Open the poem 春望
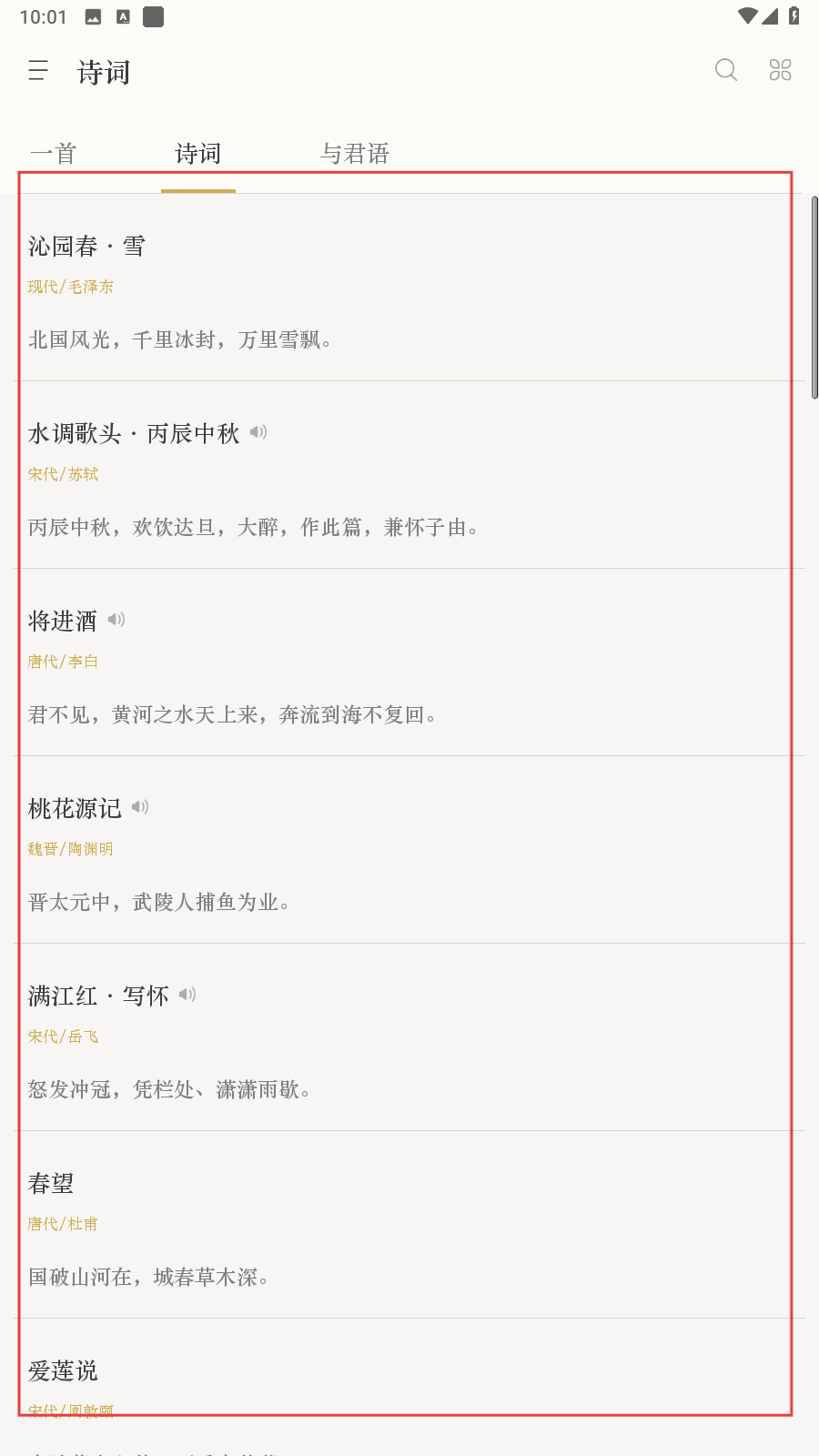This screenshot has width=819, height=1456. coord(51,1184)
